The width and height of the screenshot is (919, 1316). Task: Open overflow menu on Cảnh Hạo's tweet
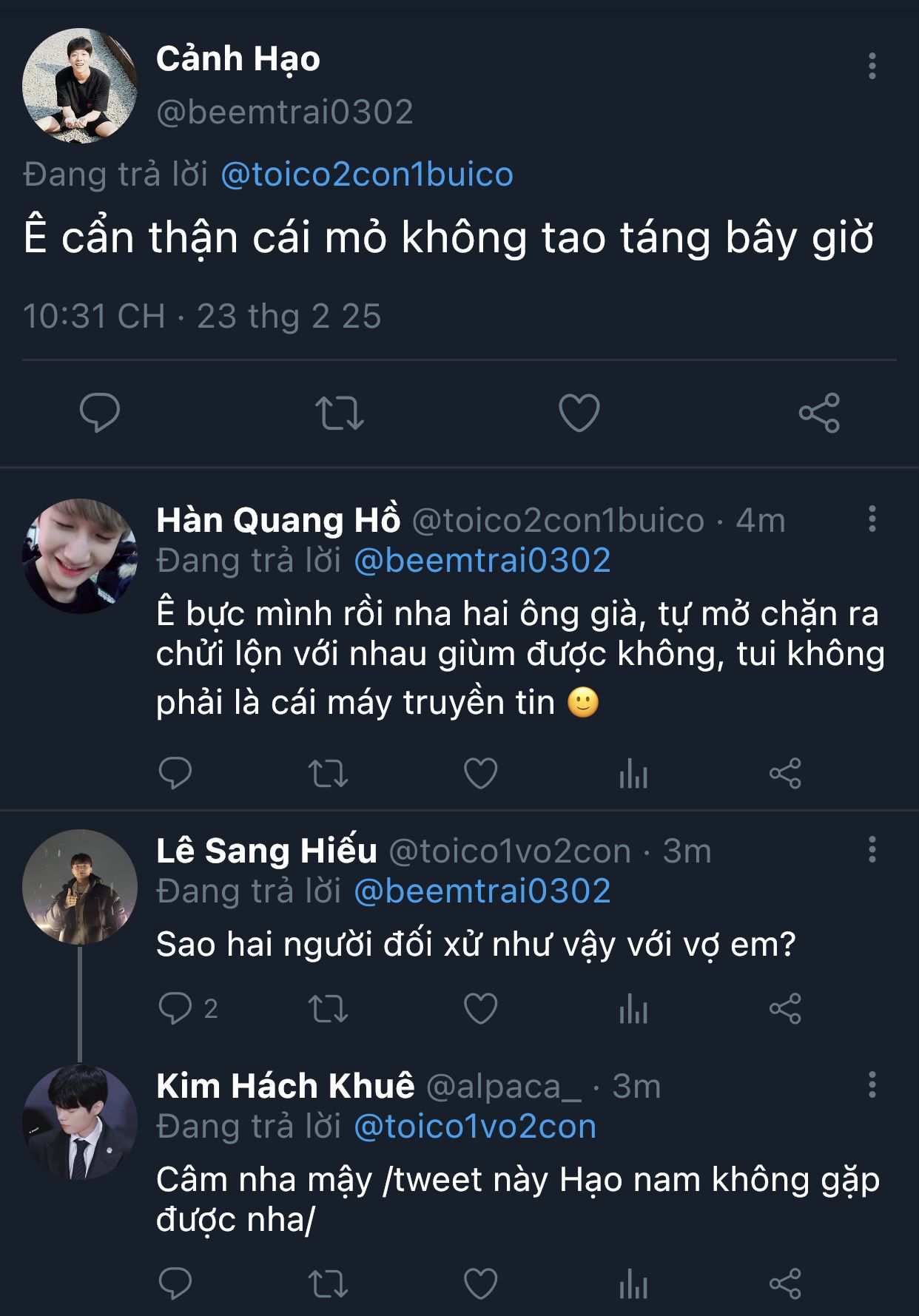pos(872,66)
